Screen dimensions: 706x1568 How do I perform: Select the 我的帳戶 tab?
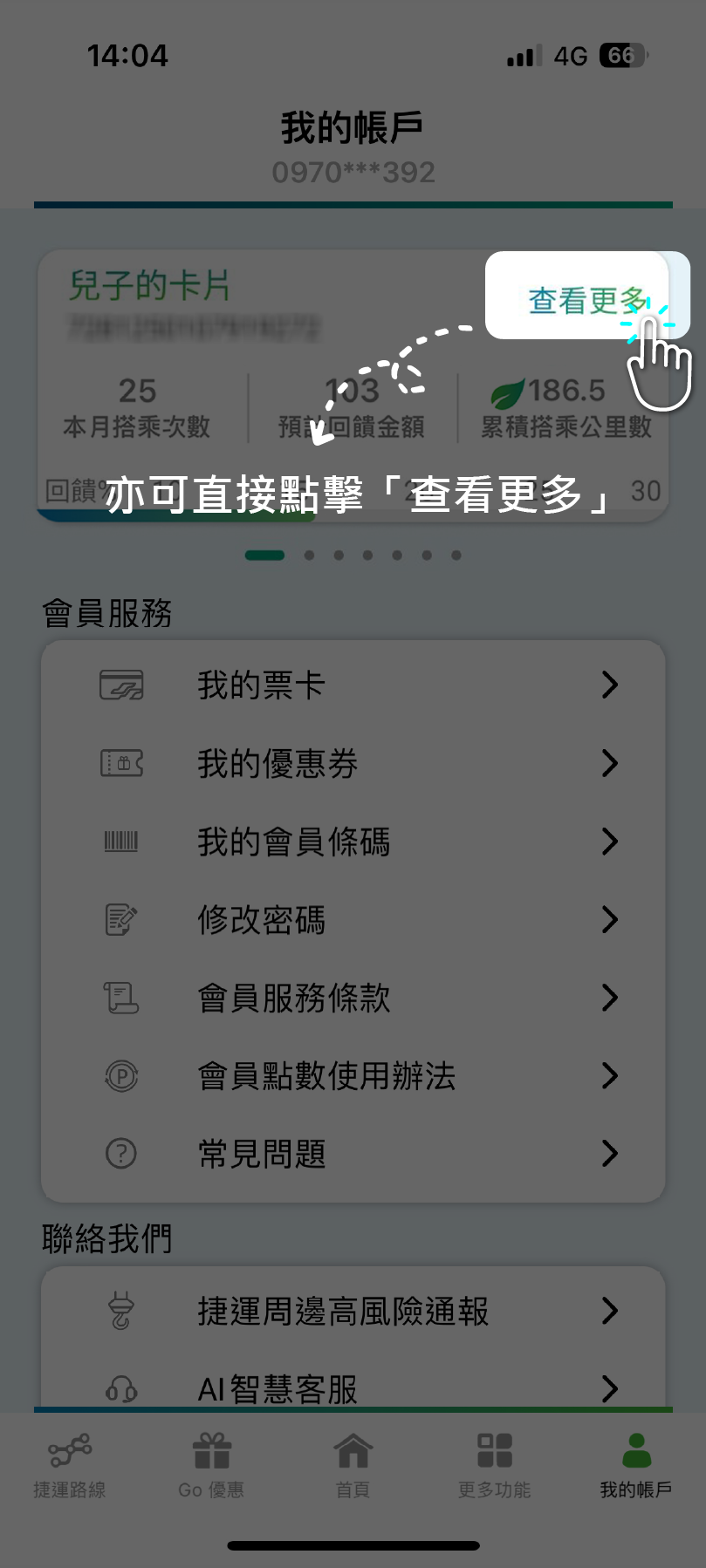[635, 1466]
